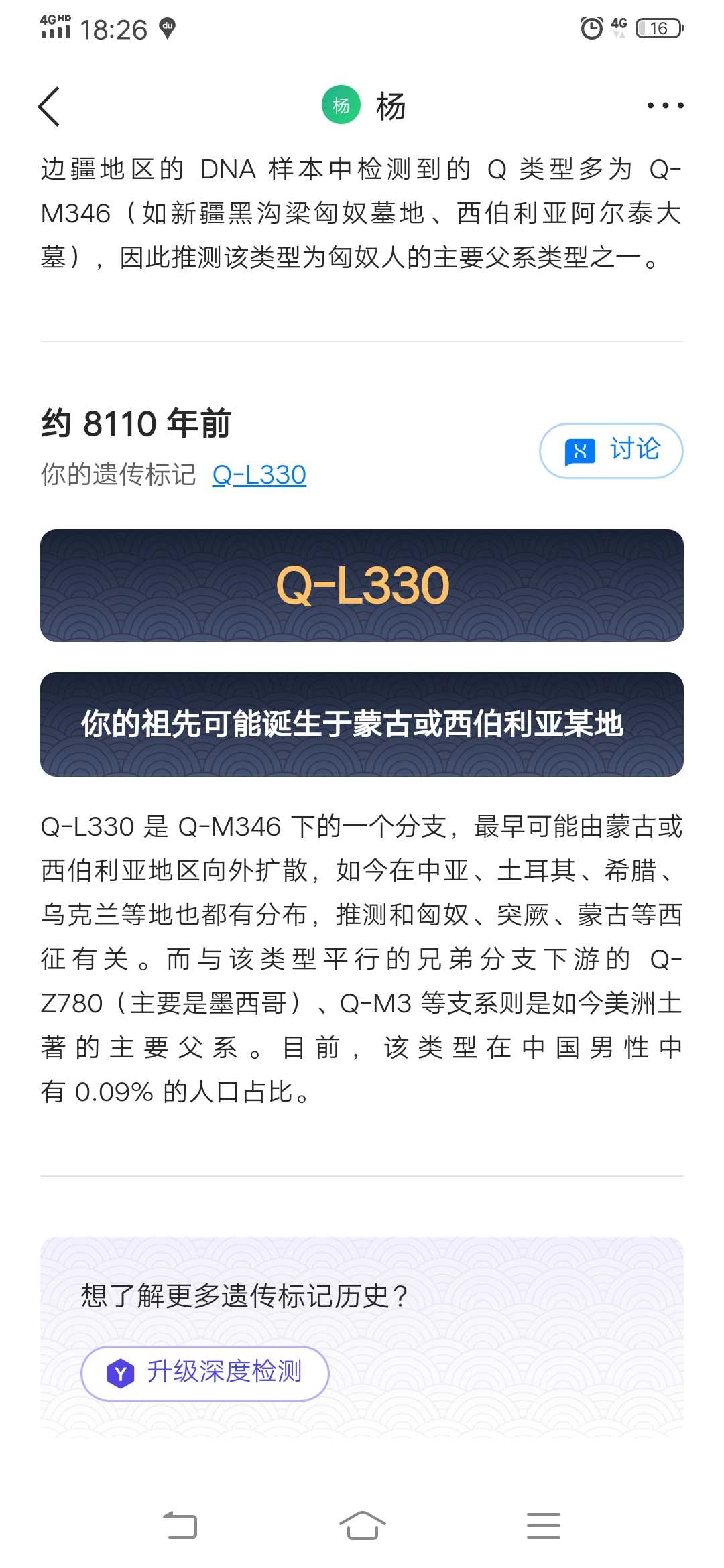Viewport: 724px width, 1568px height.
Task: Open recent apps from navigation bar
Action: (543, 1526)
